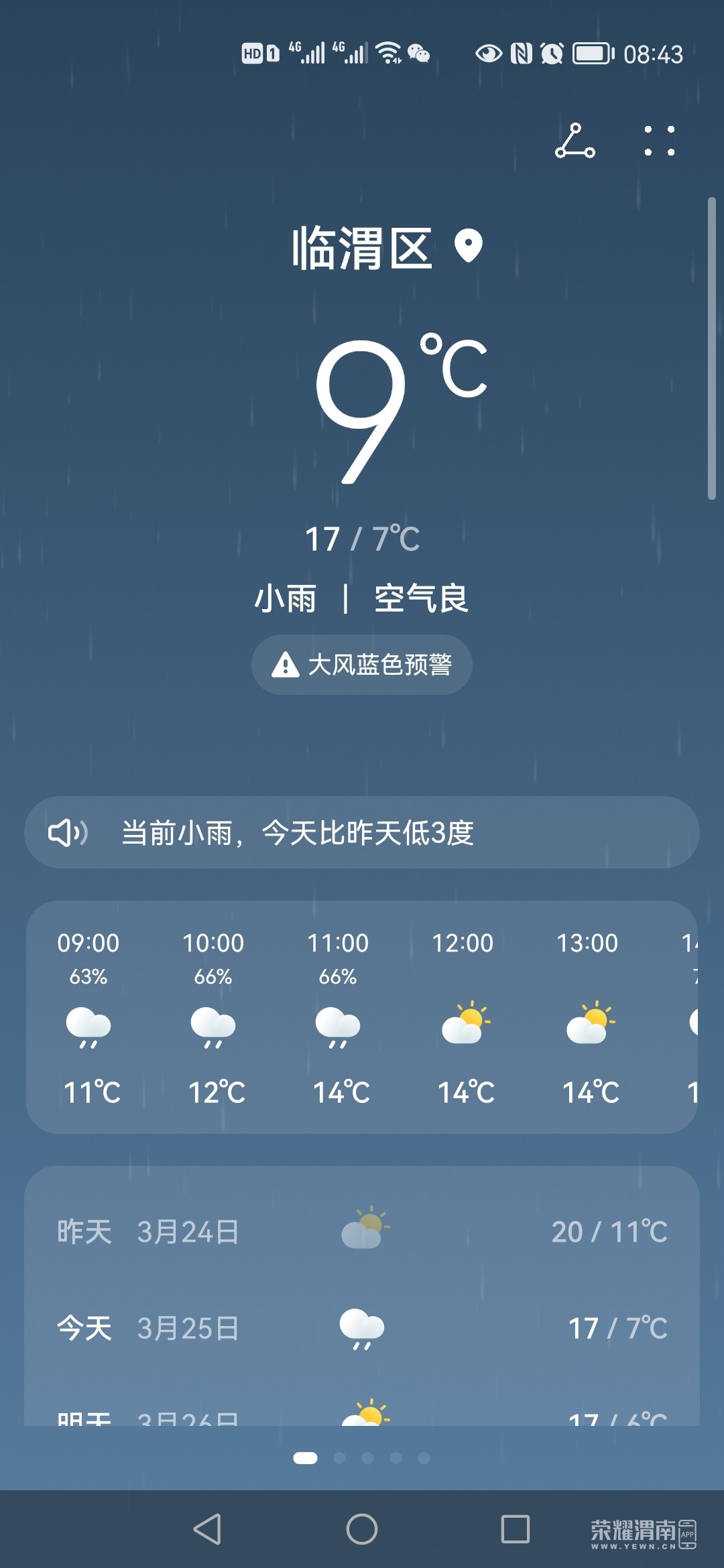Select yesterday's 3月24日 forecast row
The height and width of the screenshot is (1568, 724).
362,1232
